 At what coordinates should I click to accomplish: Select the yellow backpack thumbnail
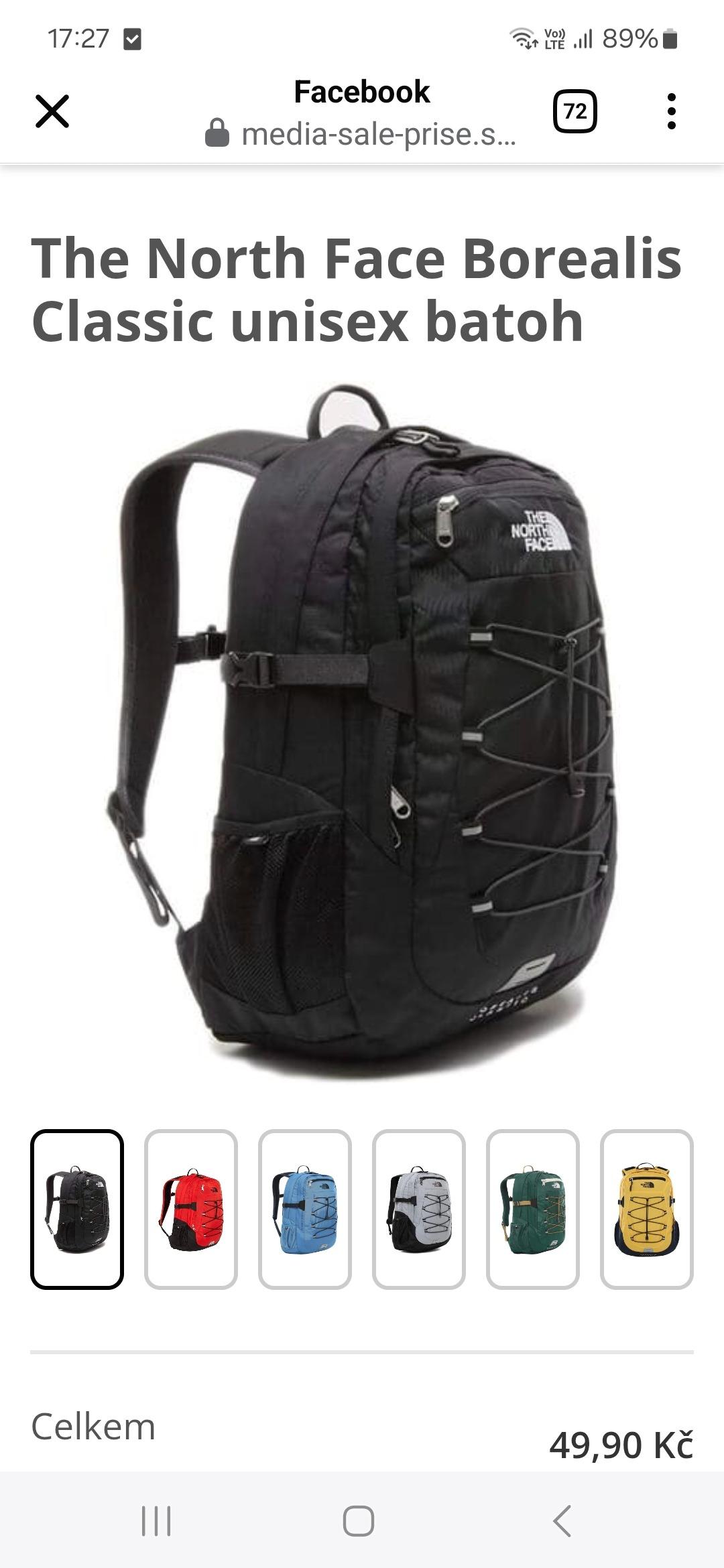tap(647, 1210)
